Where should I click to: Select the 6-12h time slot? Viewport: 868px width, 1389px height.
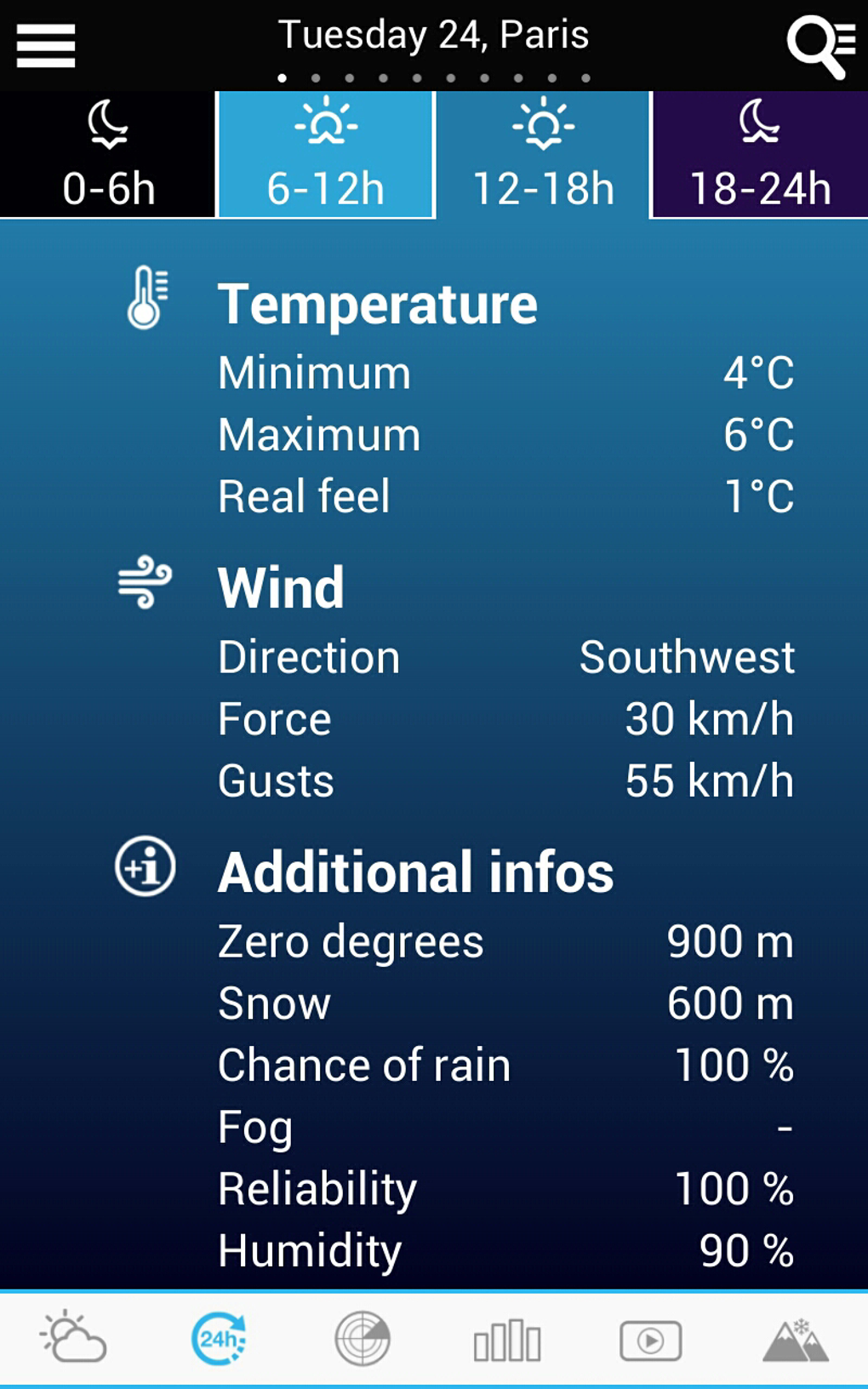(x=326, y=155)
